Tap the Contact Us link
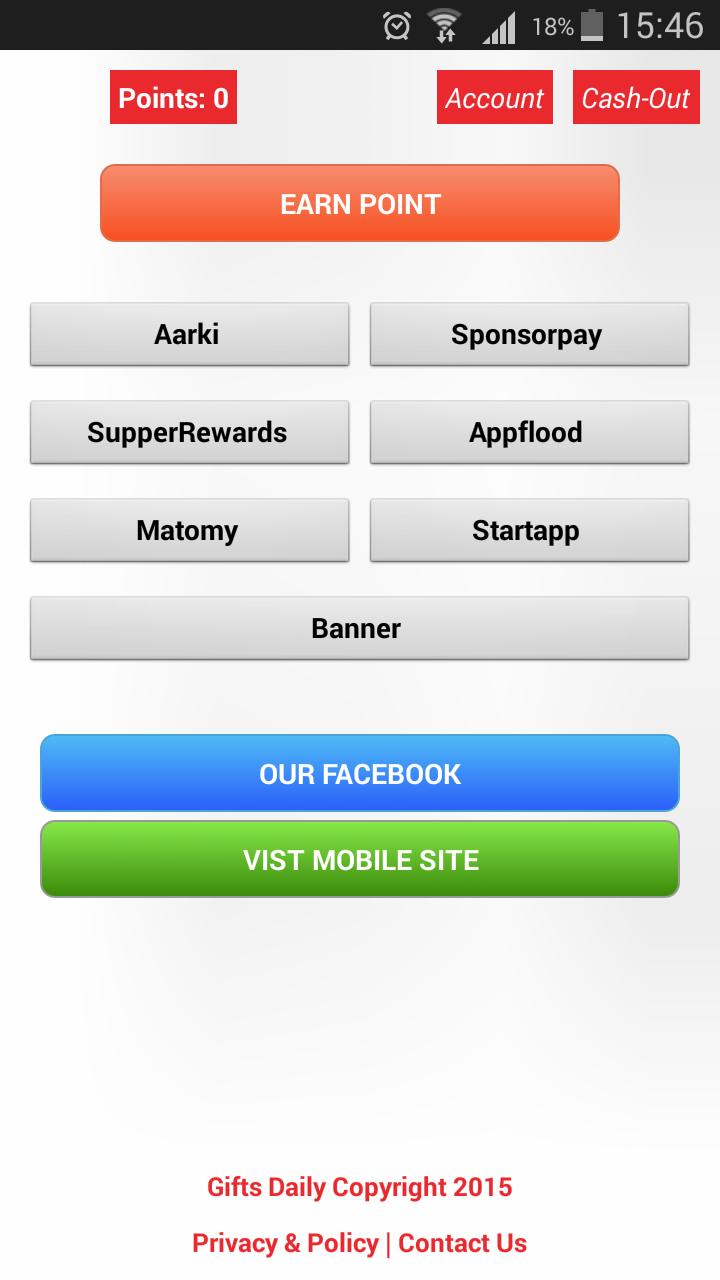 [x=462, y=1243]
